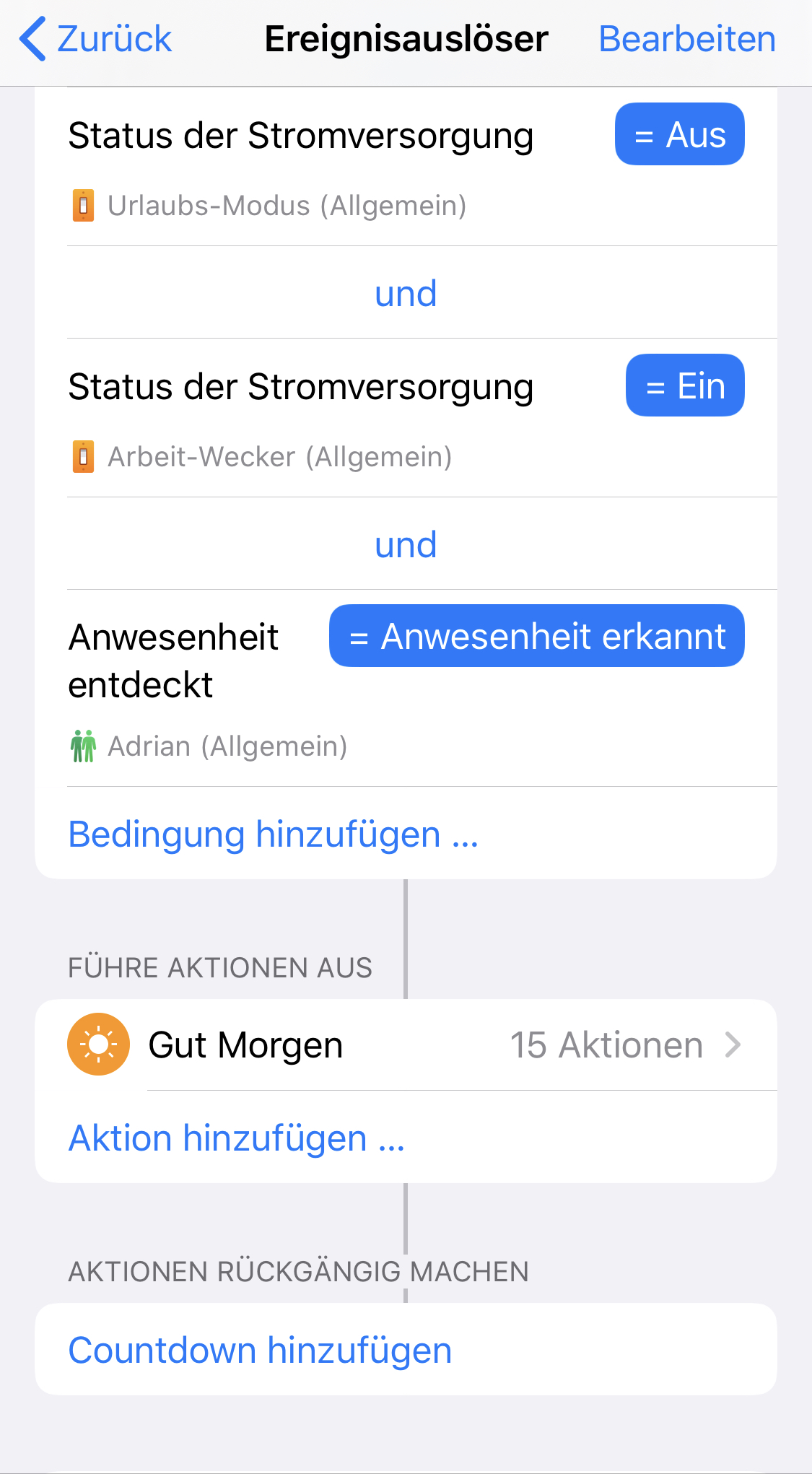The height and width of the screenshot is (1474, 812).
Task: Tap Countdown hinzufügen
Action: tap(260, 1350)
